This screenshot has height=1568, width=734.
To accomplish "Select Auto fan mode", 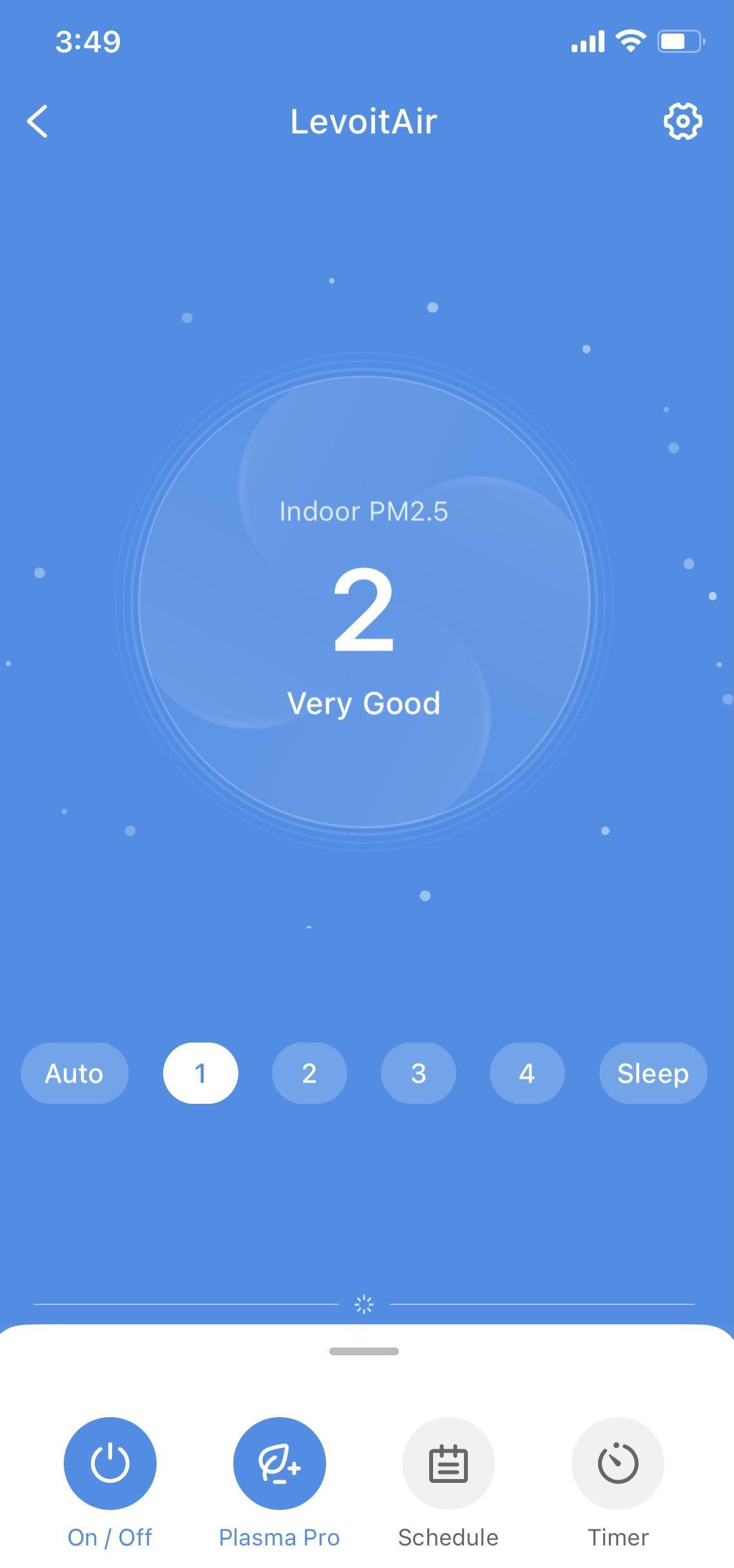I will coord(74,1073).
